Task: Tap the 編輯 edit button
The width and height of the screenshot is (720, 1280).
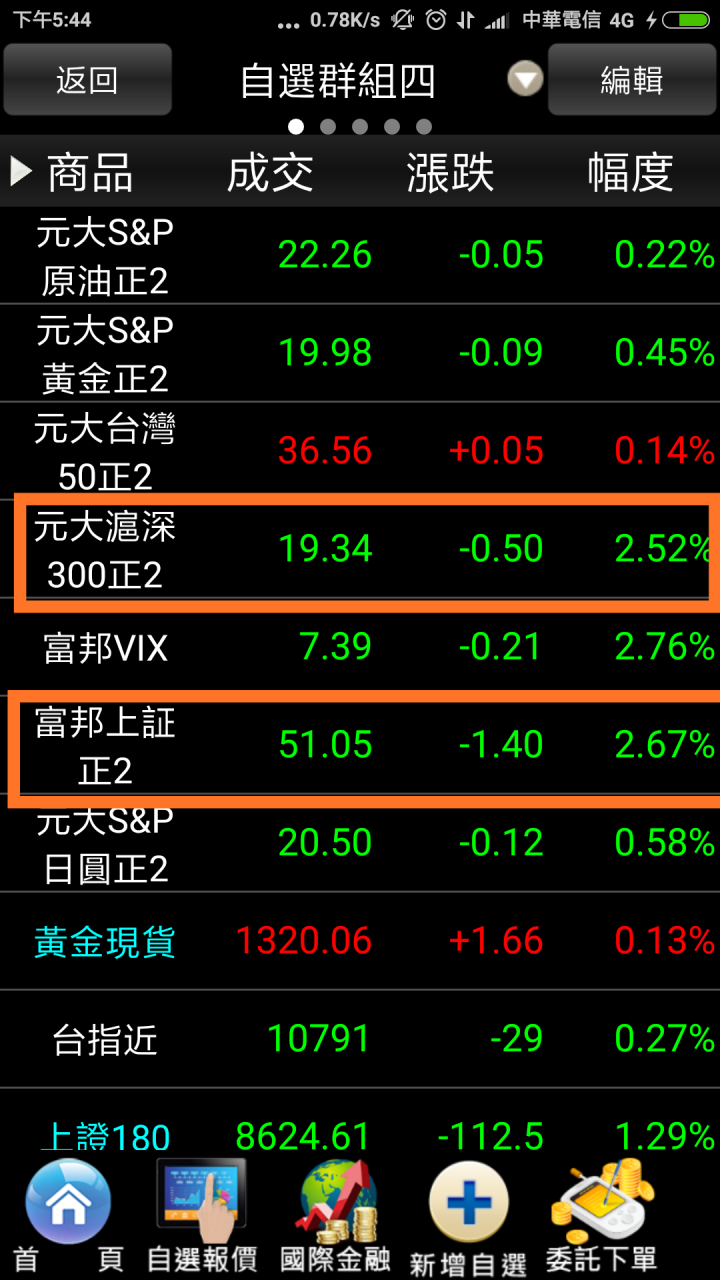Action: 631,80
